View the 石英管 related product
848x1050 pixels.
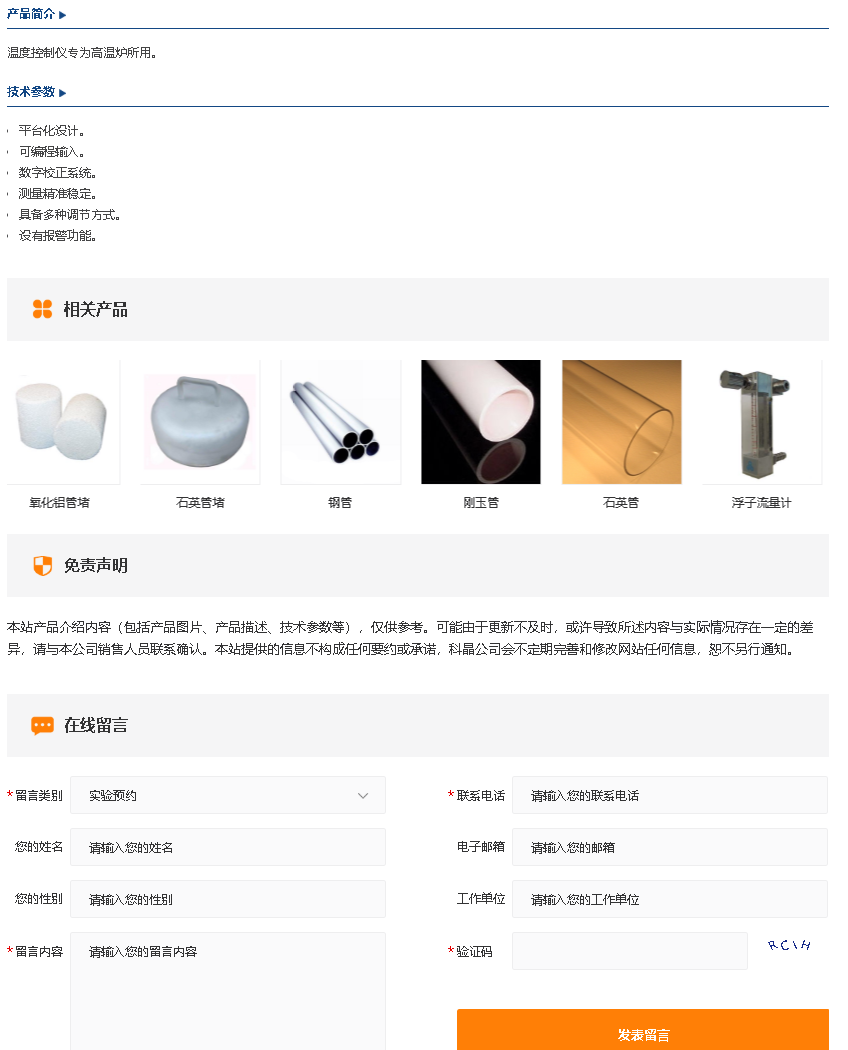621,422
